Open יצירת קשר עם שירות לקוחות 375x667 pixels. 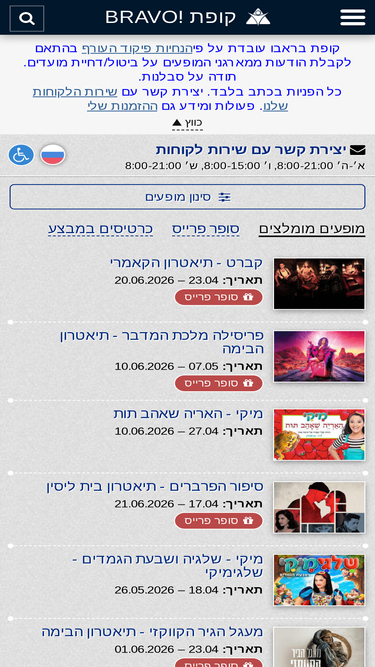(x=260, y=150)
